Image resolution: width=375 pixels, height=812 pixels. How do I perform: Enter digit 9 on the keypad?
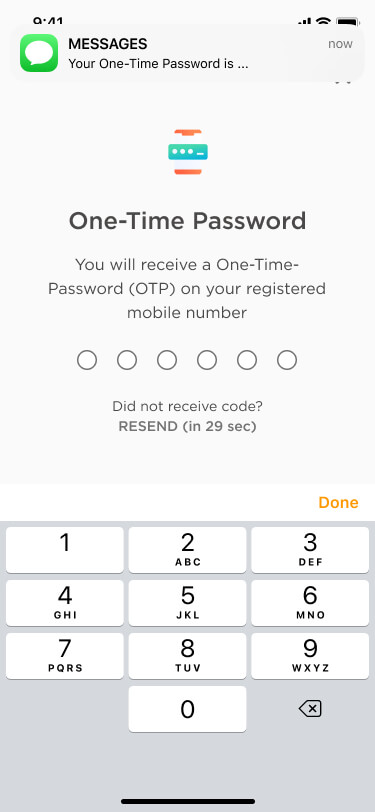(310, 656)
